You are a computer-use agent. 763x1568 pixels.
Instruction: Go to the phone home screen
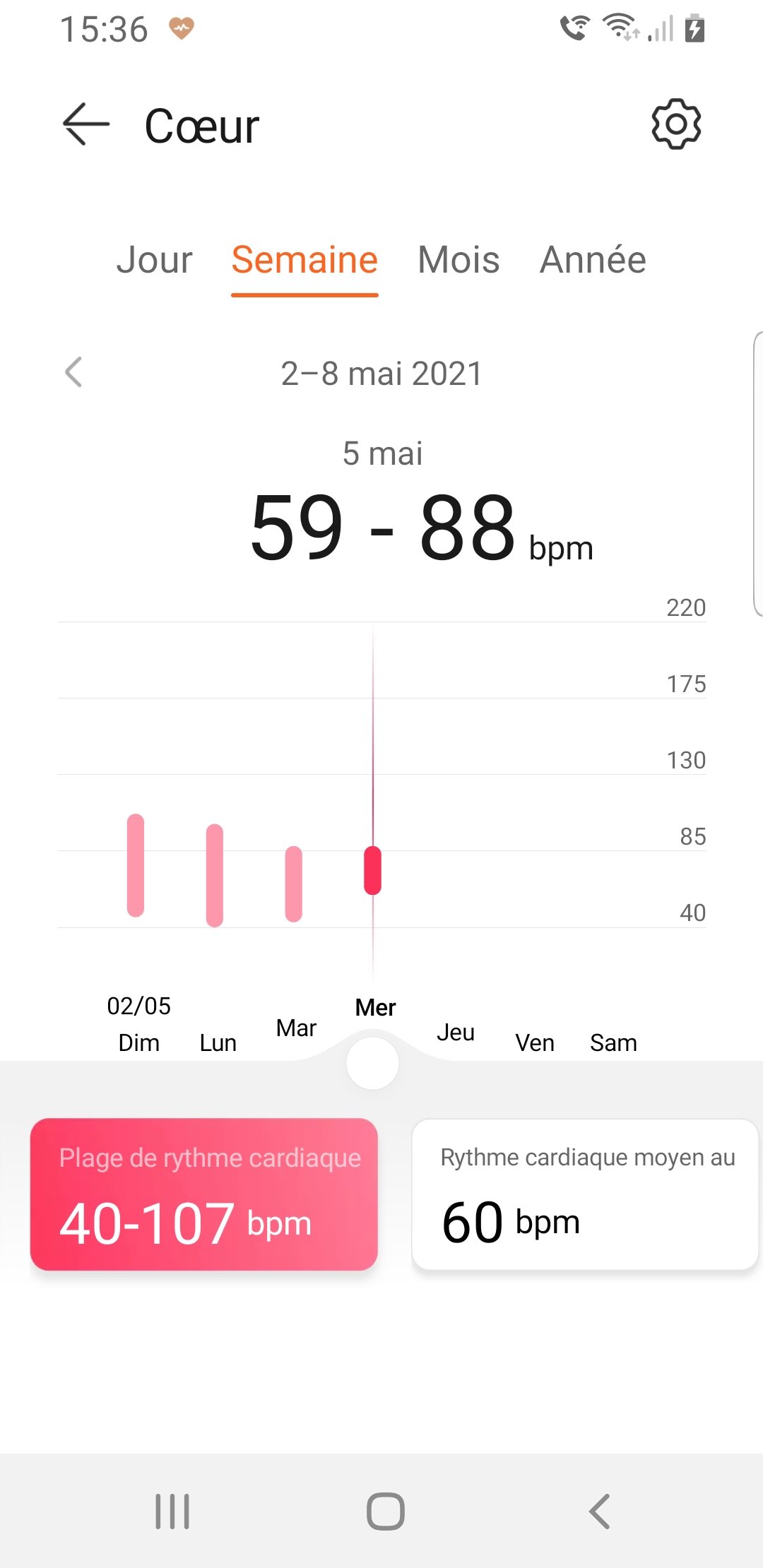[x=386, y=1511]
